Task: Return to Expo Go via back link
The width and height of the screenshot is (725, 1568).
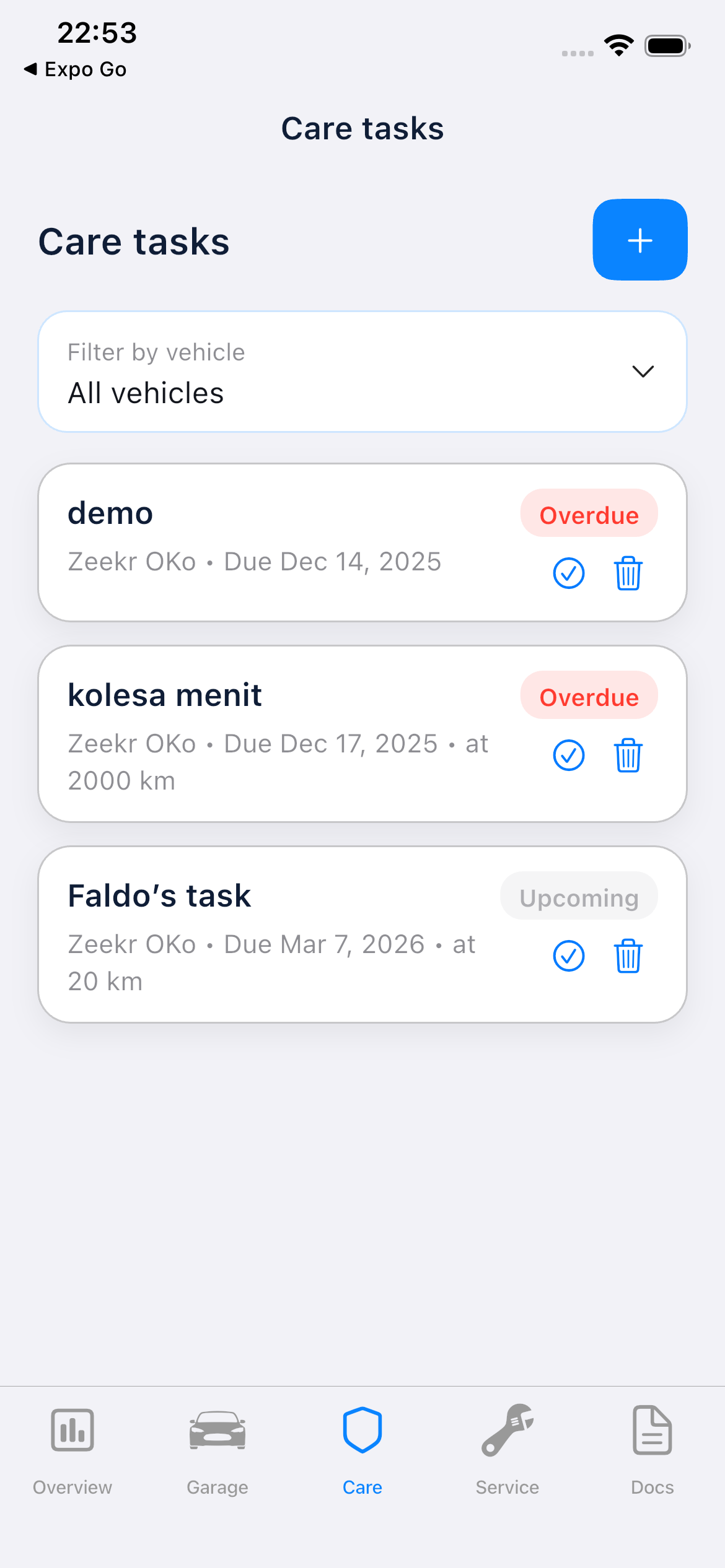Action: coord(76,69)
